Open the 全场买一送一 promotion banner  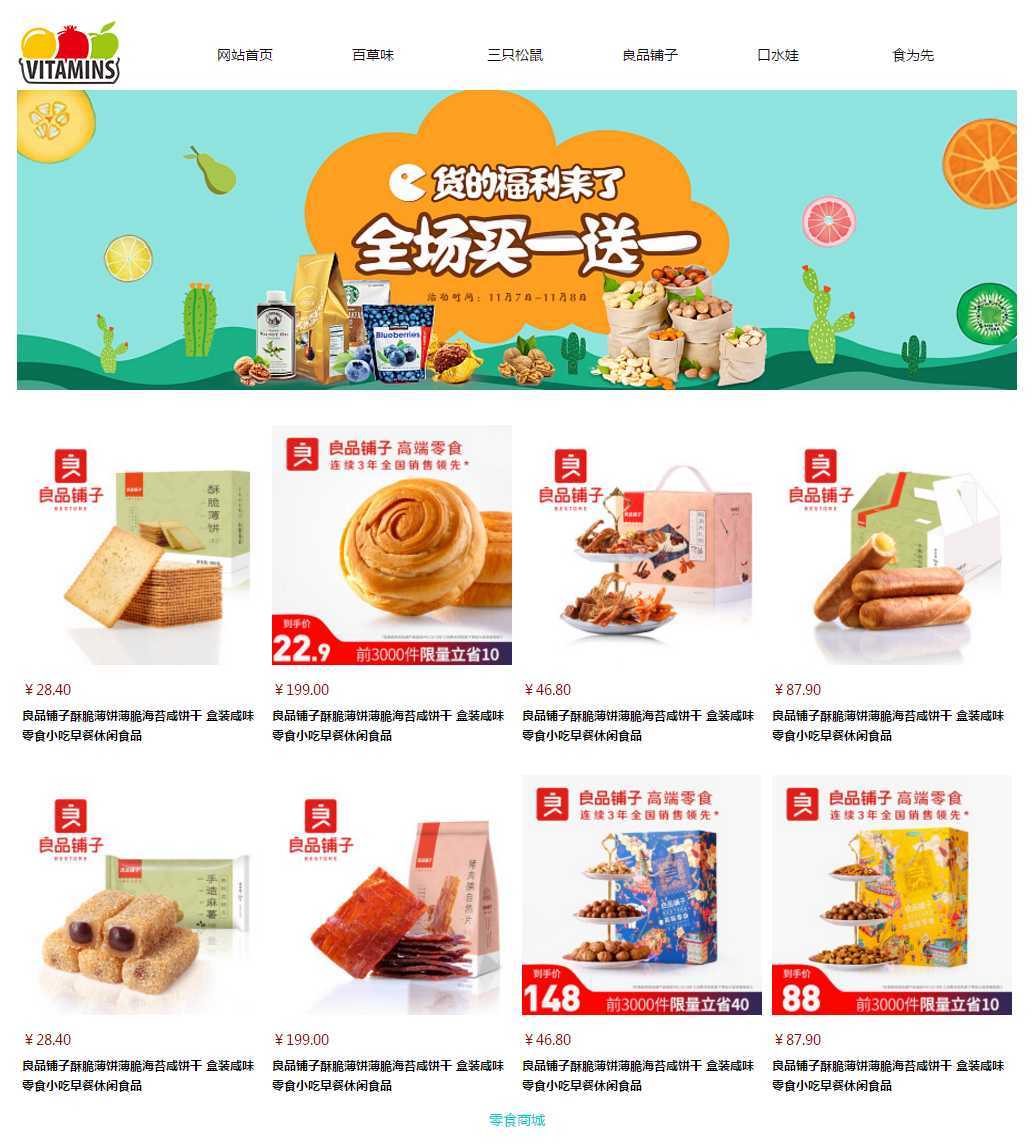point(517,240)
